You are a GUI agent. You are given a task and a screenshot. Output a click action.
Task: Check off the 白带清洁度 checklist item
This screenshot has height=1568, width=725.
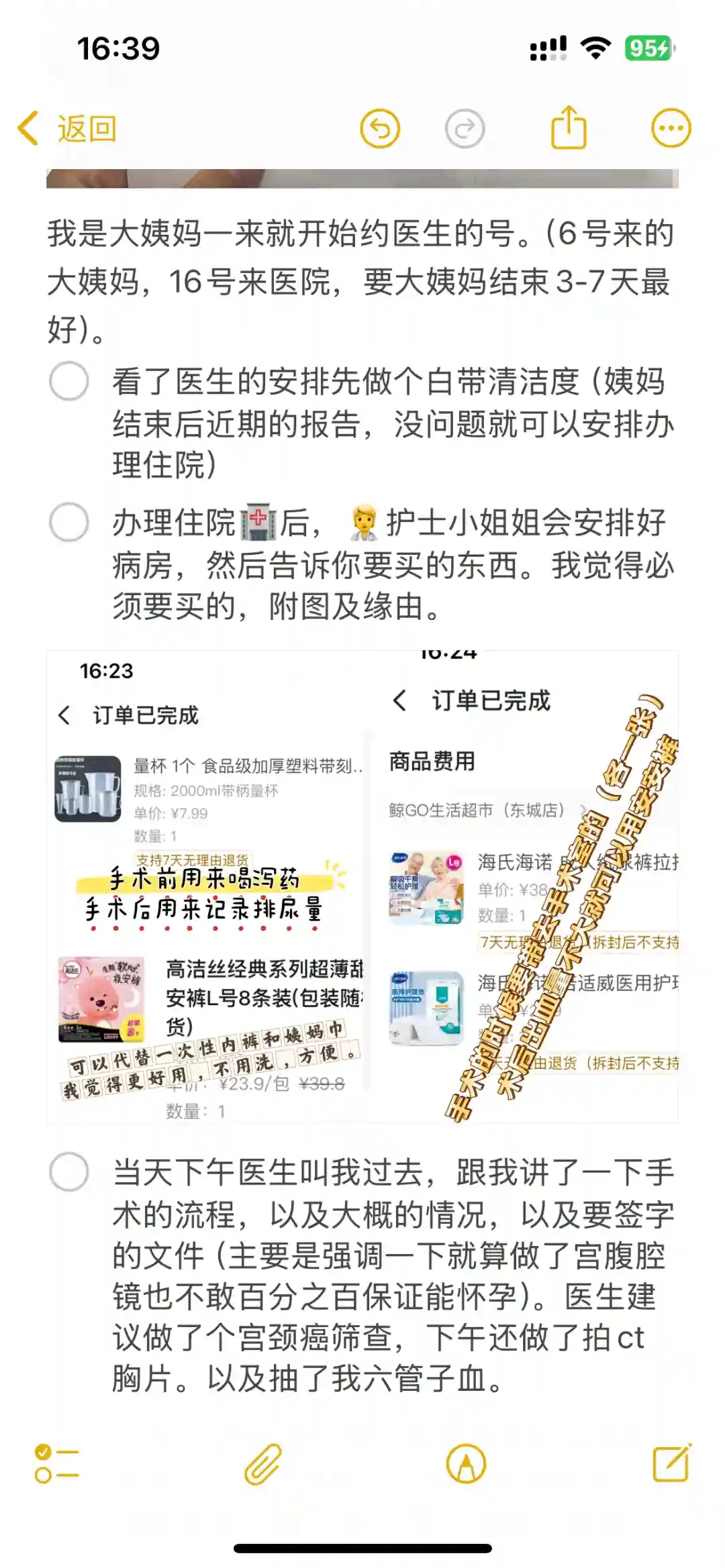pyautogui.click(x=69, y=381)
